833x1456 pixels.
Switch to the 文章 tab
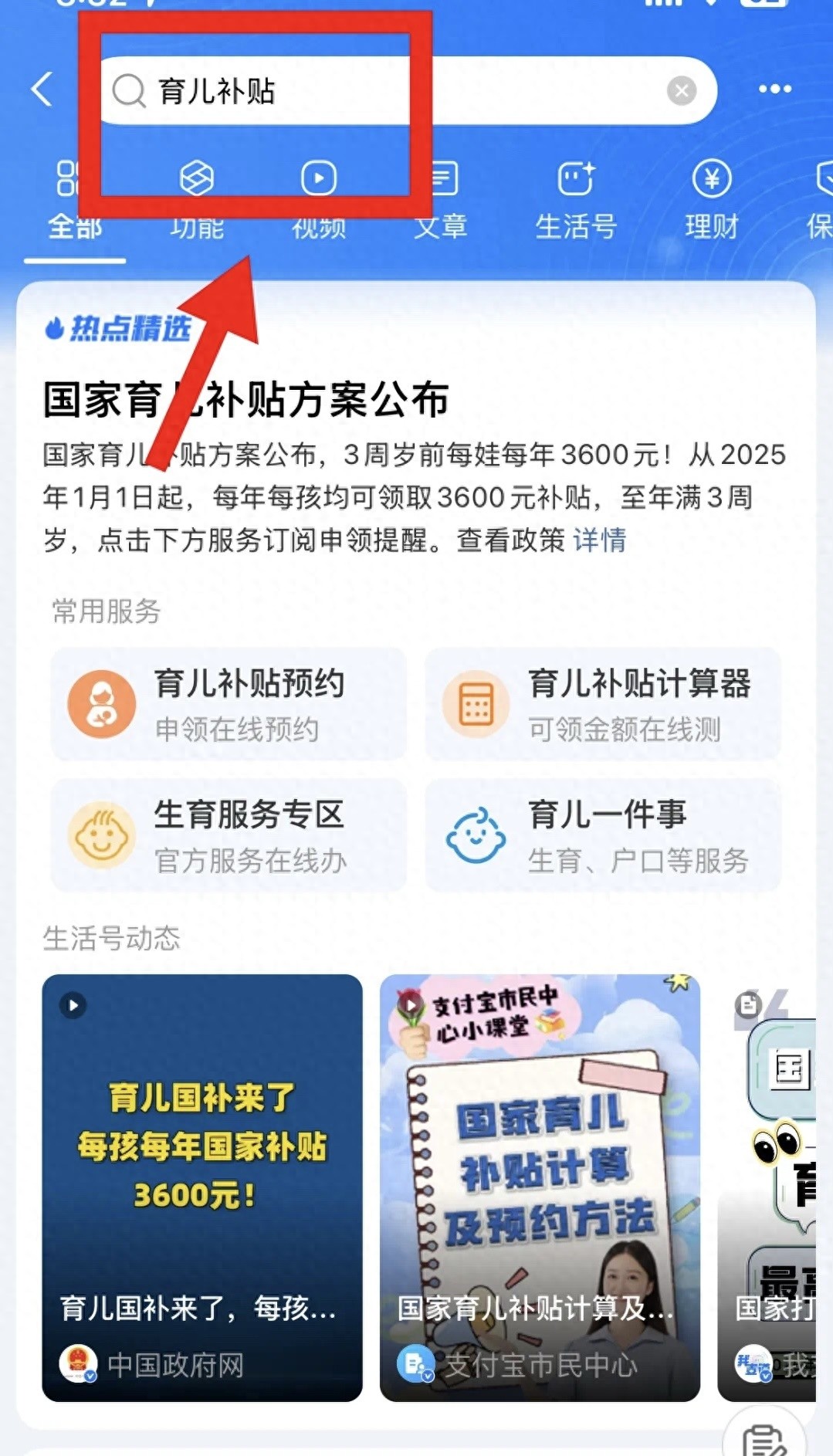pos(441,199)
